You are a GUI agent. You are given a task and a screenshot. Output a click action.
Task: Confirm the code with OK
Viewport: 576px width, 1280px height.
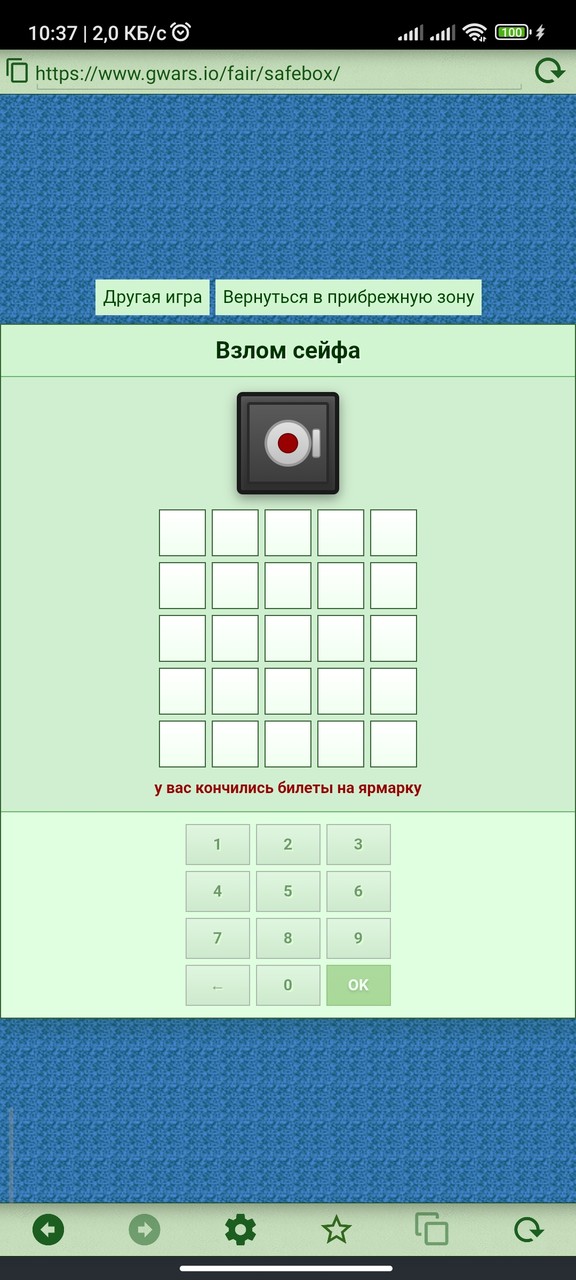click(358, 986)
